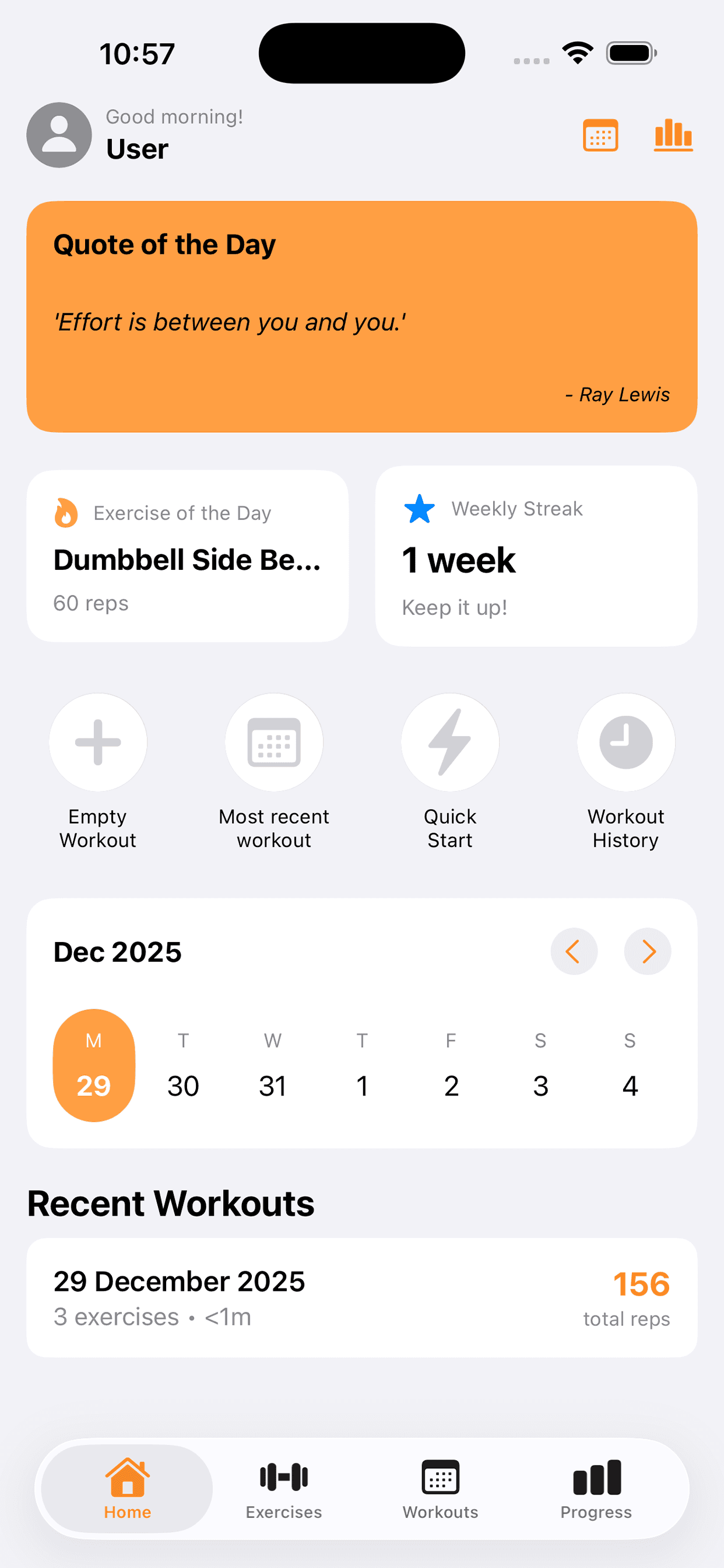Open Most recent workout calendar icon

[274, 741]
